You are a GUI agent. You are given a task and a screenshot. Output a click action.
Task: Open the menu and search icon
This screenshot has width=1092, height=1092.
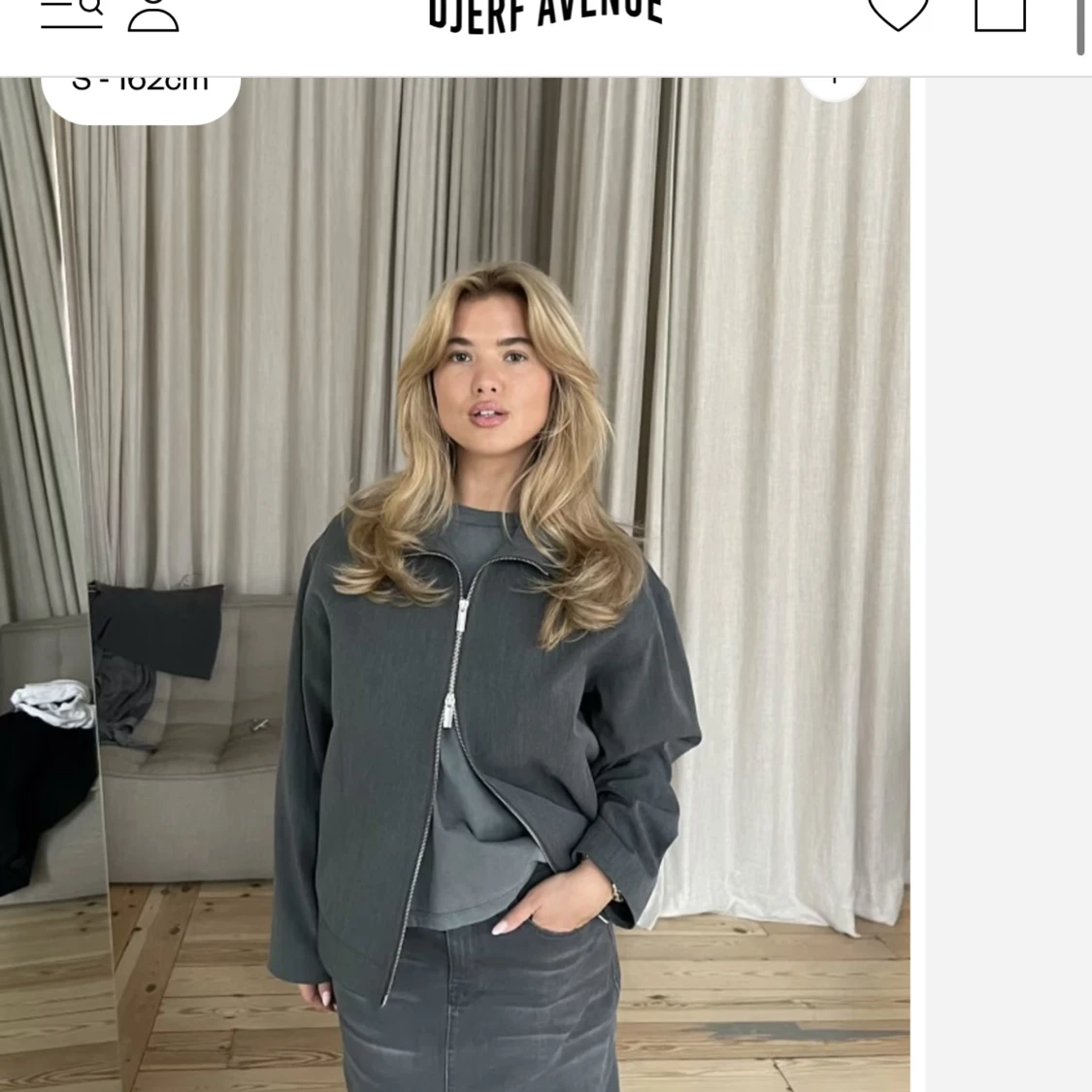tap(72, 14)
